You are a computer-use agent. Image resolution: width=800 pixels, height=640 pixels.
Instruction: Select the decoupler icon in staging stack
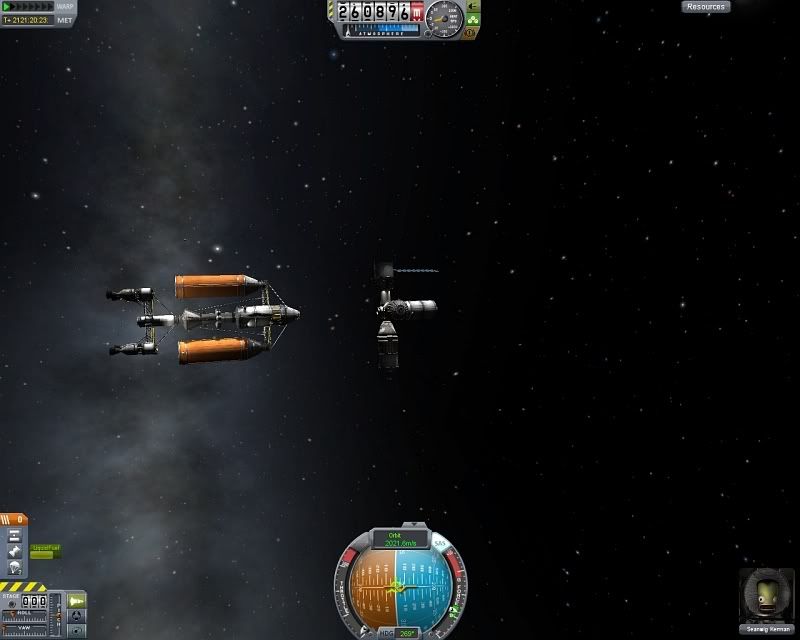[15, 535]
